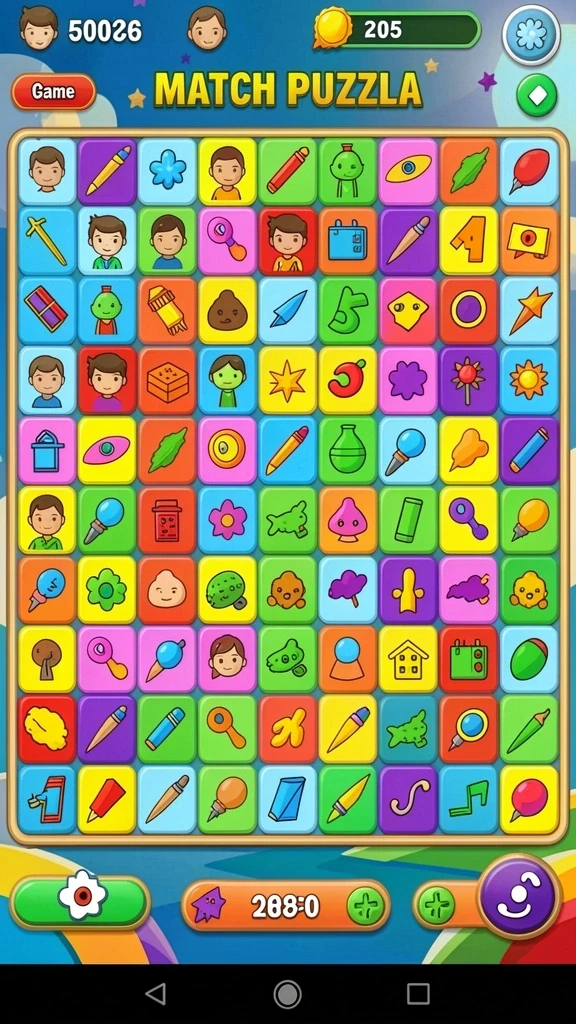
Task: Tap the plus button beside the 288:0 counter
Action: [x=365, y=906]
